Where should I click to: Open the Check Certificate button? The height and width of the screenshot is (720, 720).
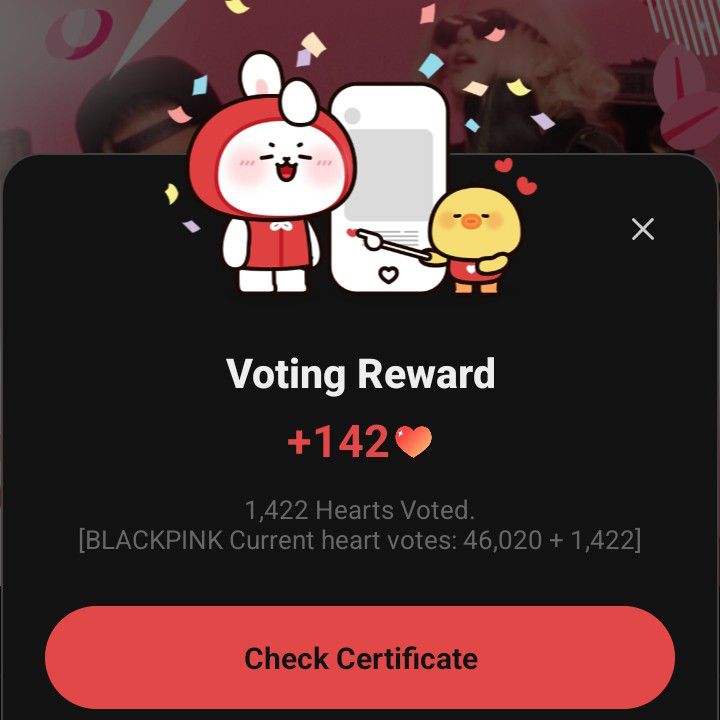pos(360,659)
